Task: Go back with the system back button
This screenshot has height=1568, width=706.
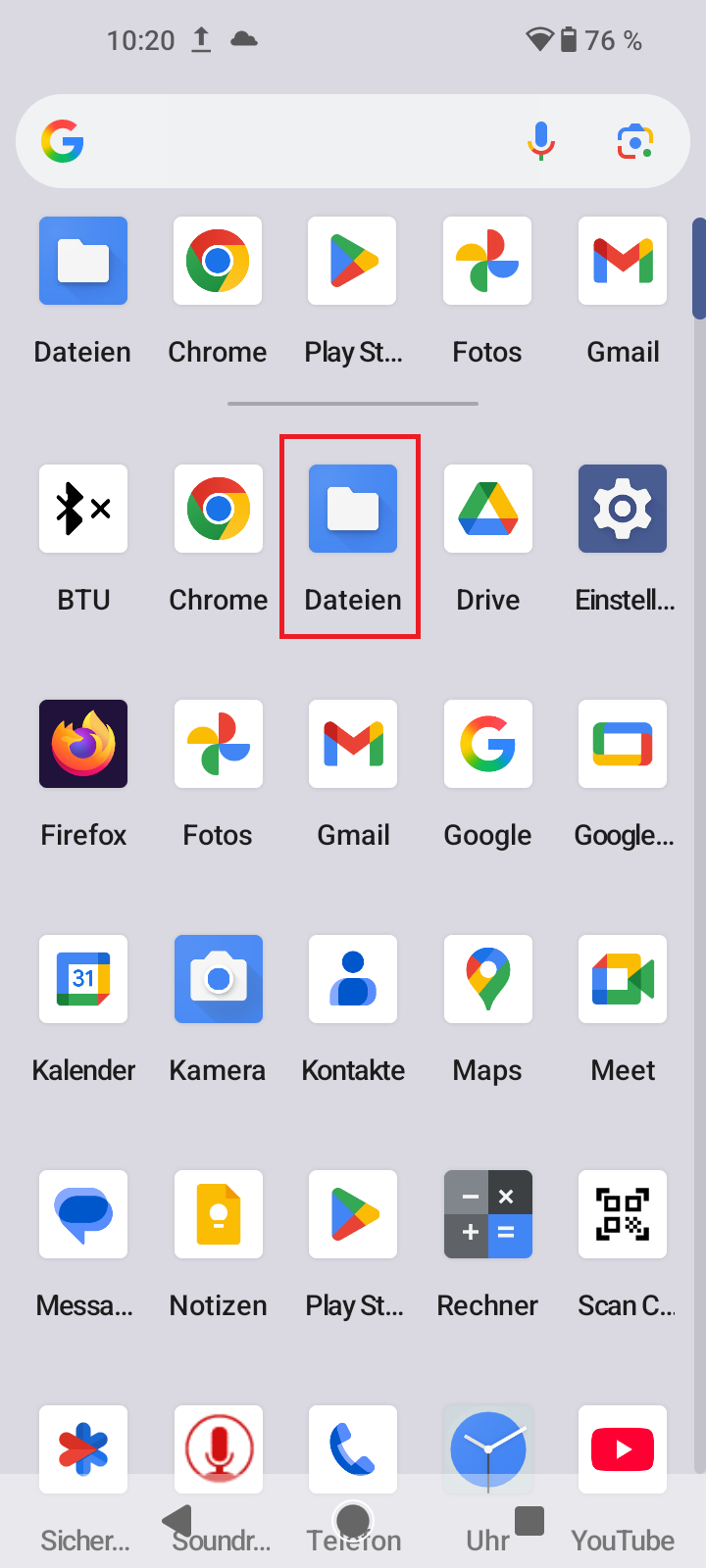Action: tap(177, 1521)
